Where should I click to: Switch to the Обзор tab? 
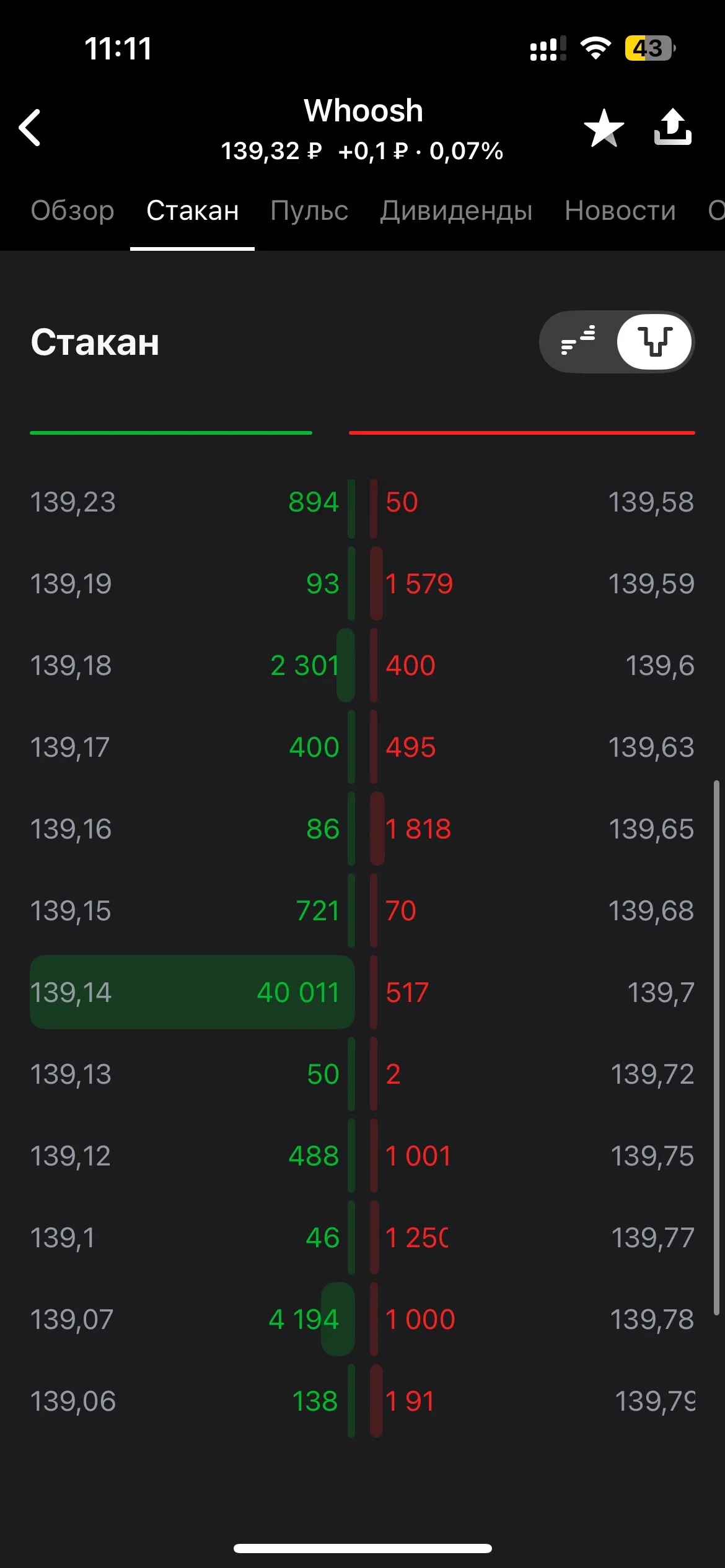pyautogui.click(x=72, y=211)
